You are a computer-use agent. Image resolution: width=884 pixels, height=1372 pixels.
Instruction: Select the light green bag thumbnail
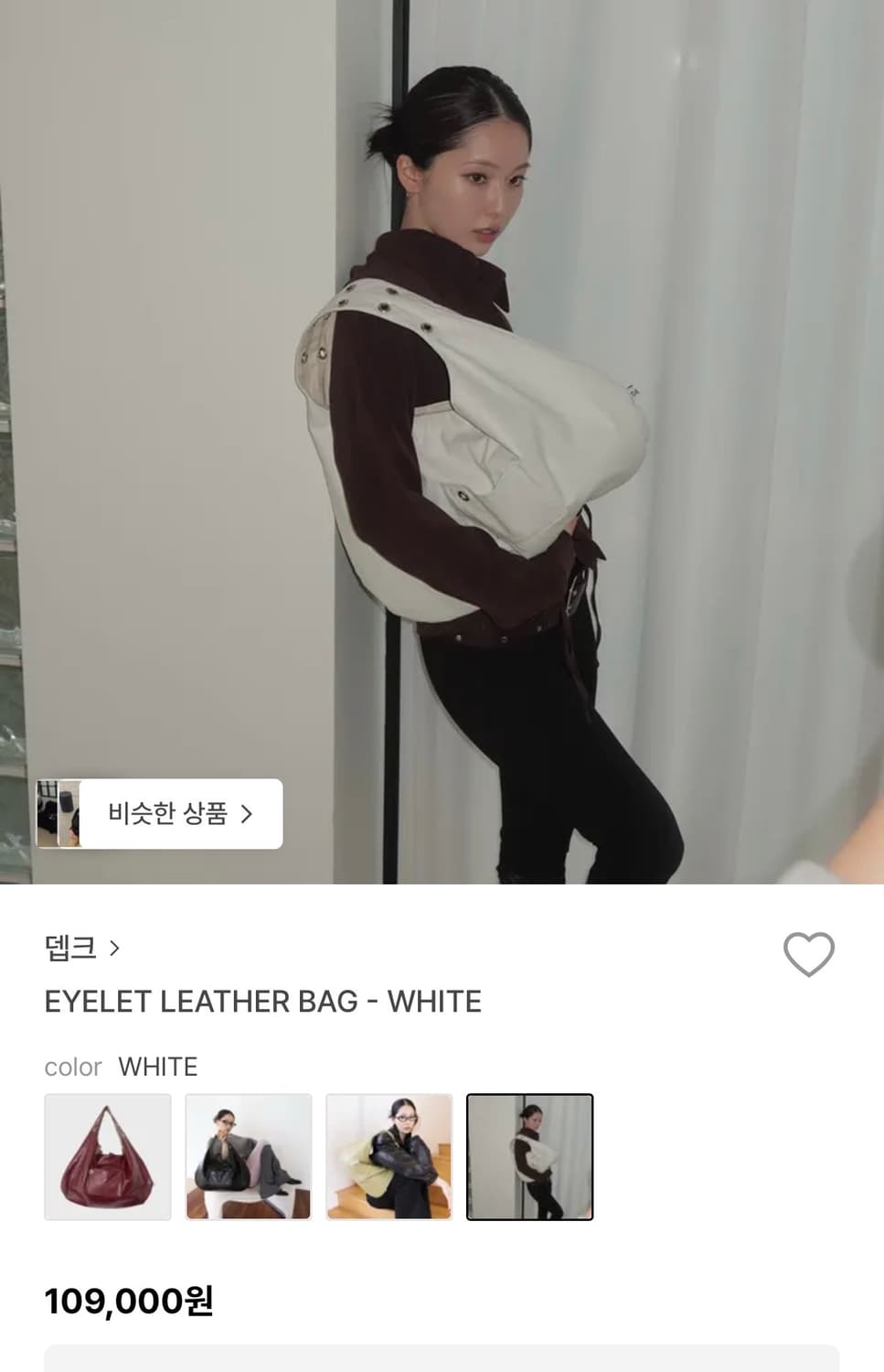(389, 1156)
